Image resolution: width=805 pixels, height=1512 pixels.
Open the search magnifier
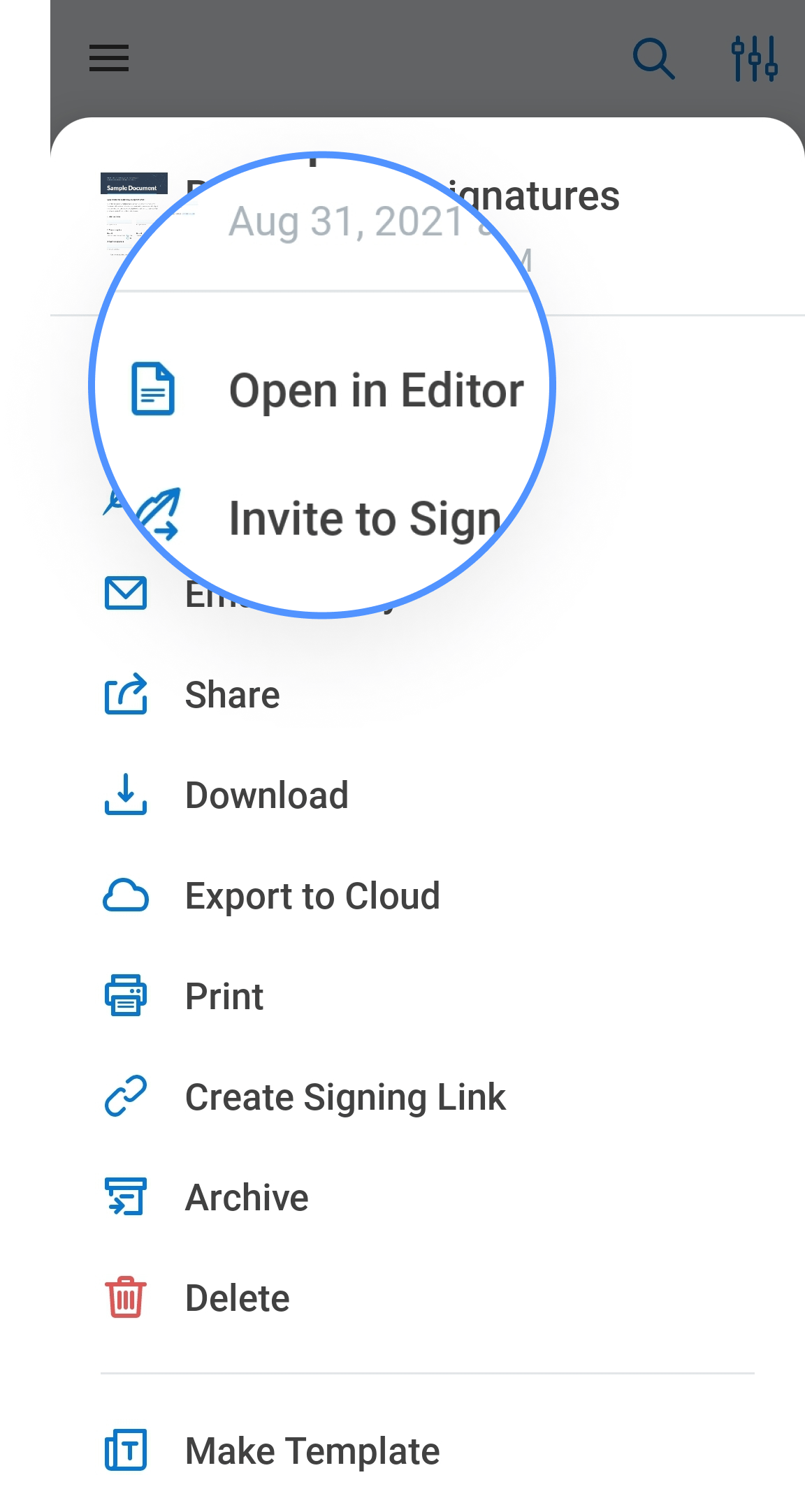[655, 59]
